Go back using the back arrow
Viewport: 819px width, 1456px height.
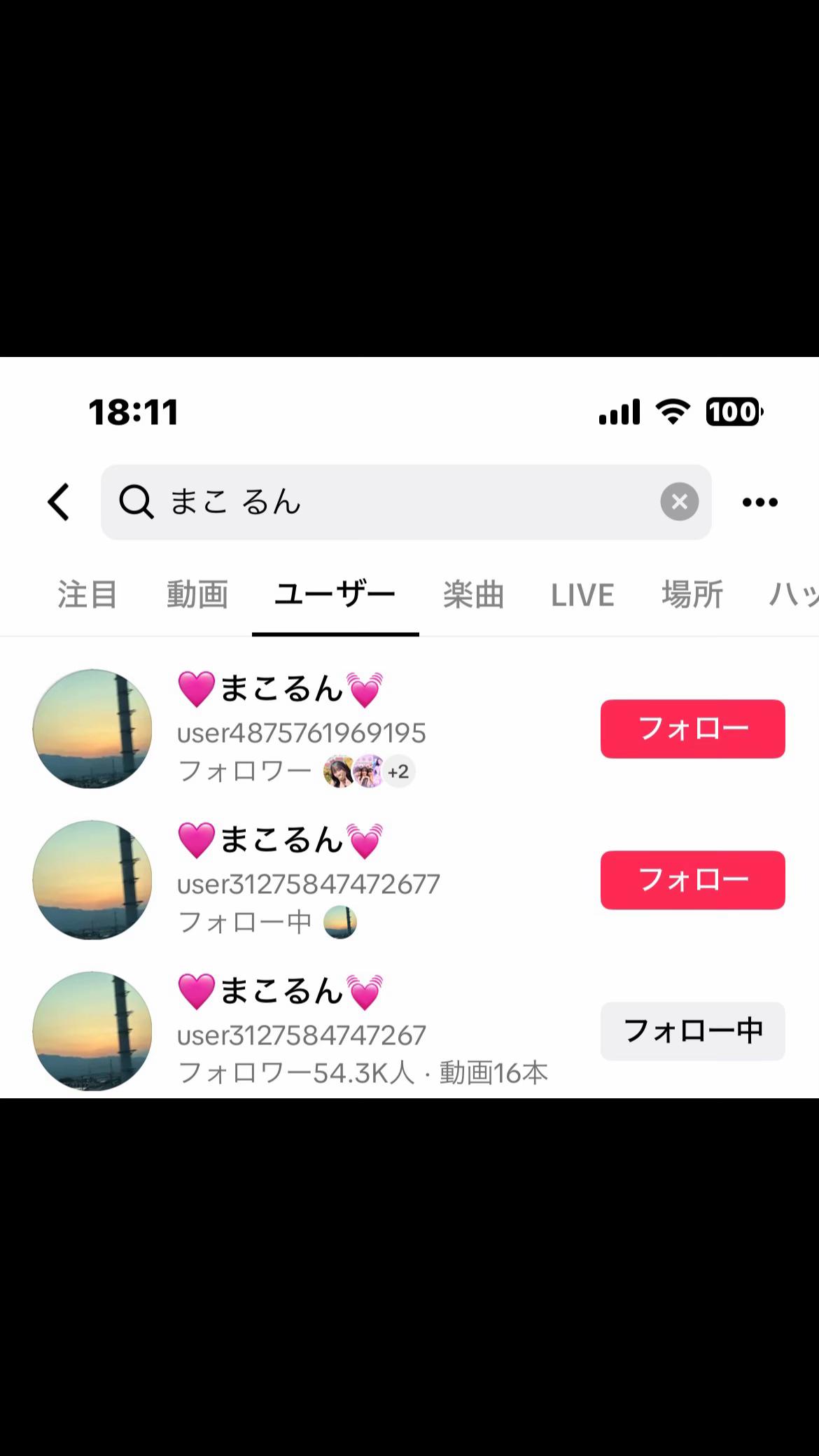(x=59, y=502)
